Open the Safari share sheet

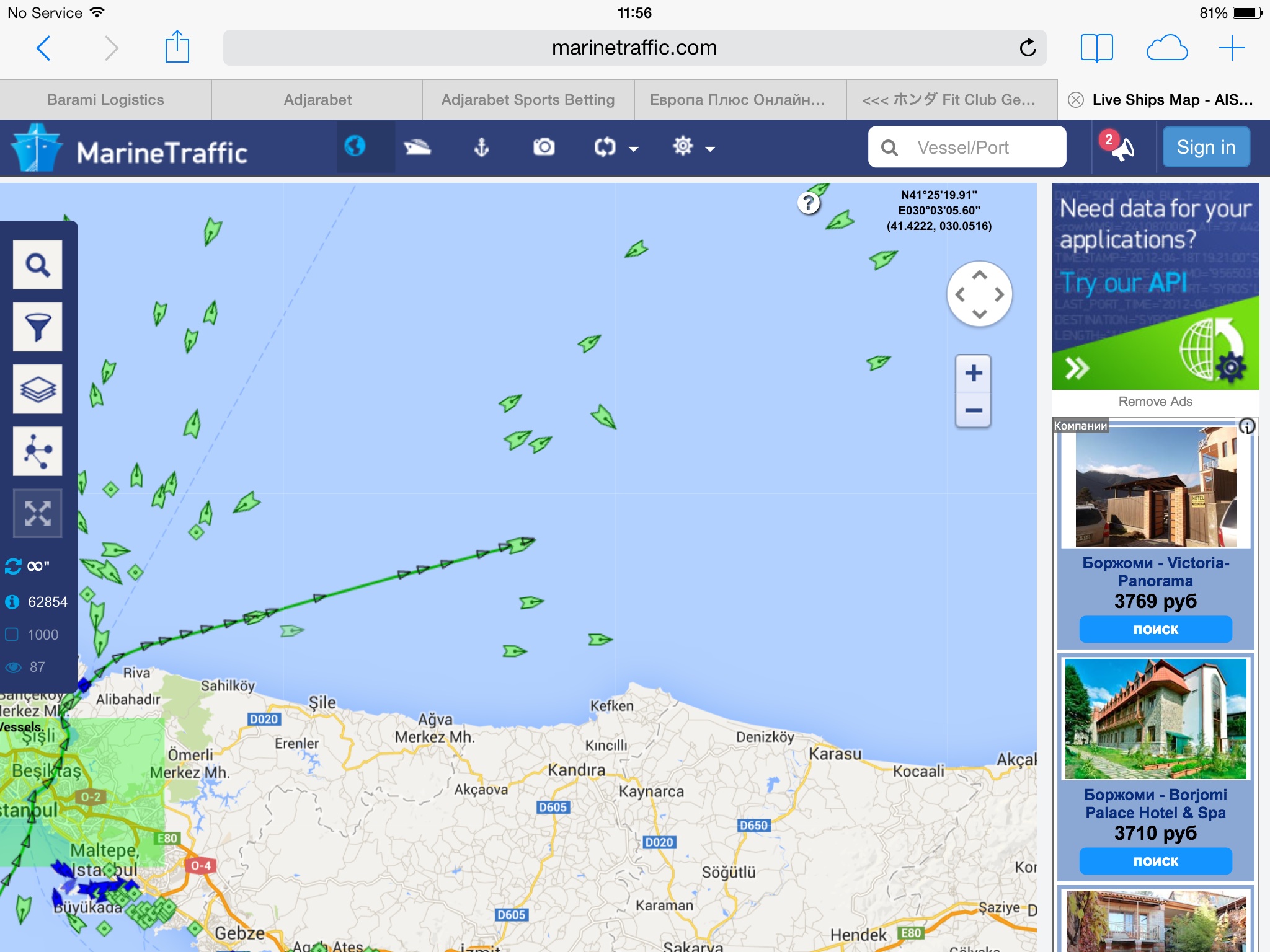(177, 47)
